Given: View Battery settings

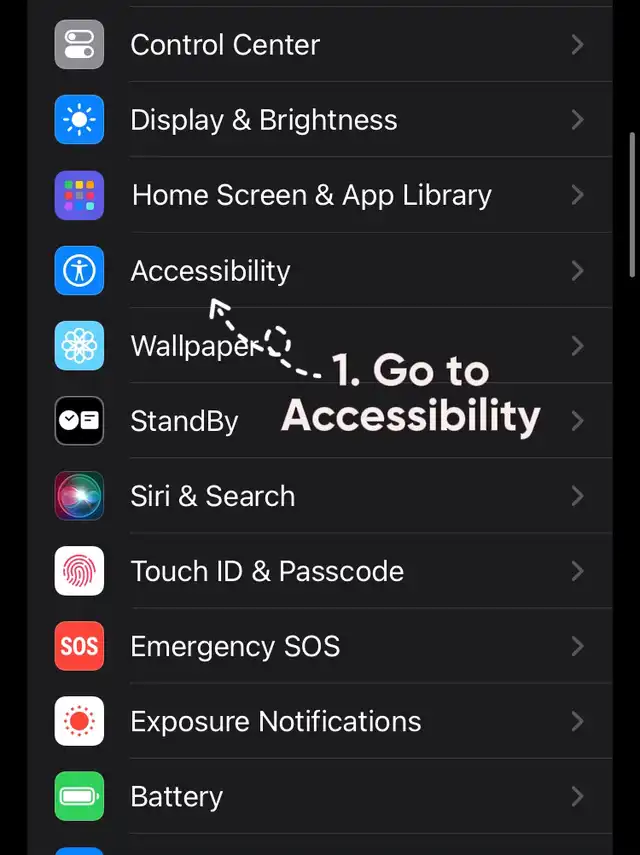Looking at the screenshot, I should point(177,796).
